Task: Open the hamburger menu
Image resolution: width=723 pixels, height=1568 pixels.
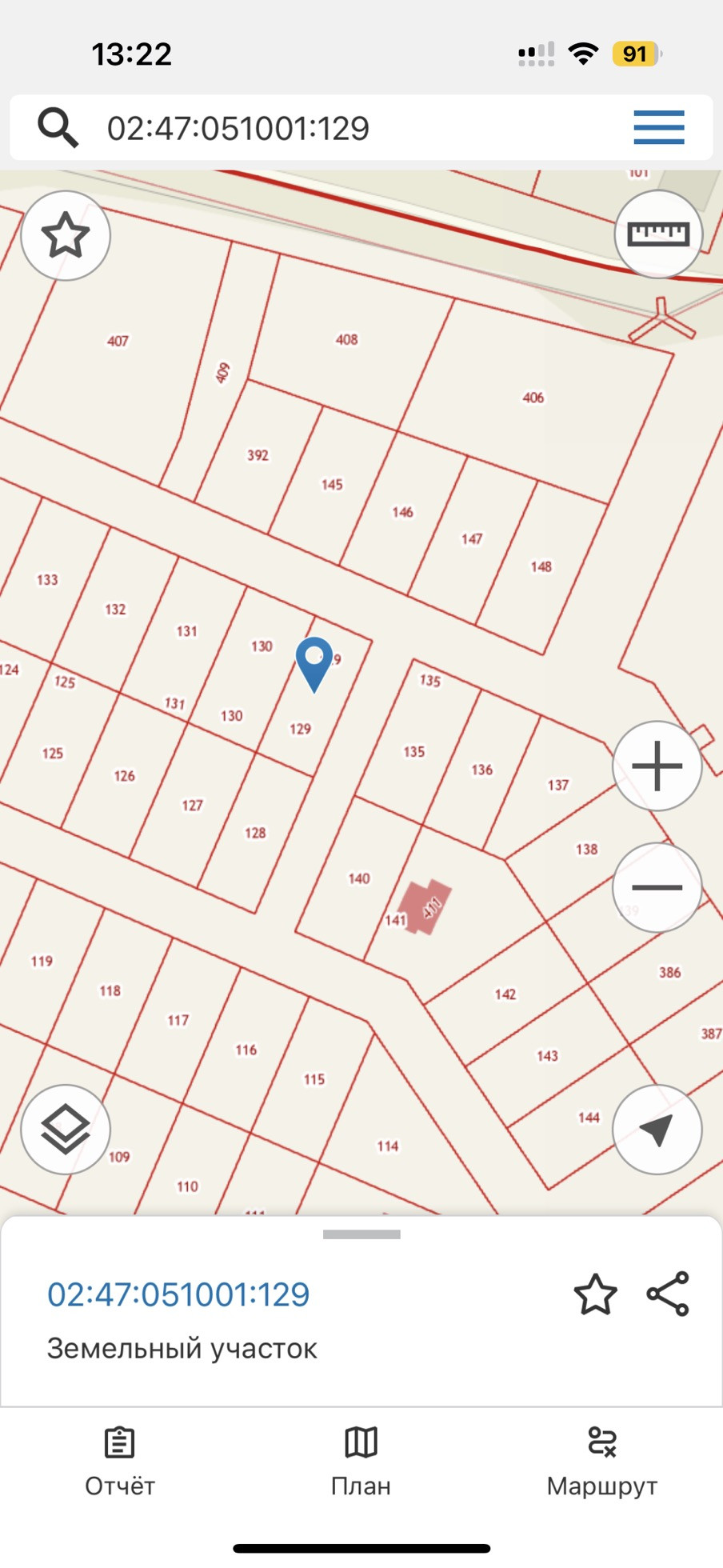Action: (658, 127)
